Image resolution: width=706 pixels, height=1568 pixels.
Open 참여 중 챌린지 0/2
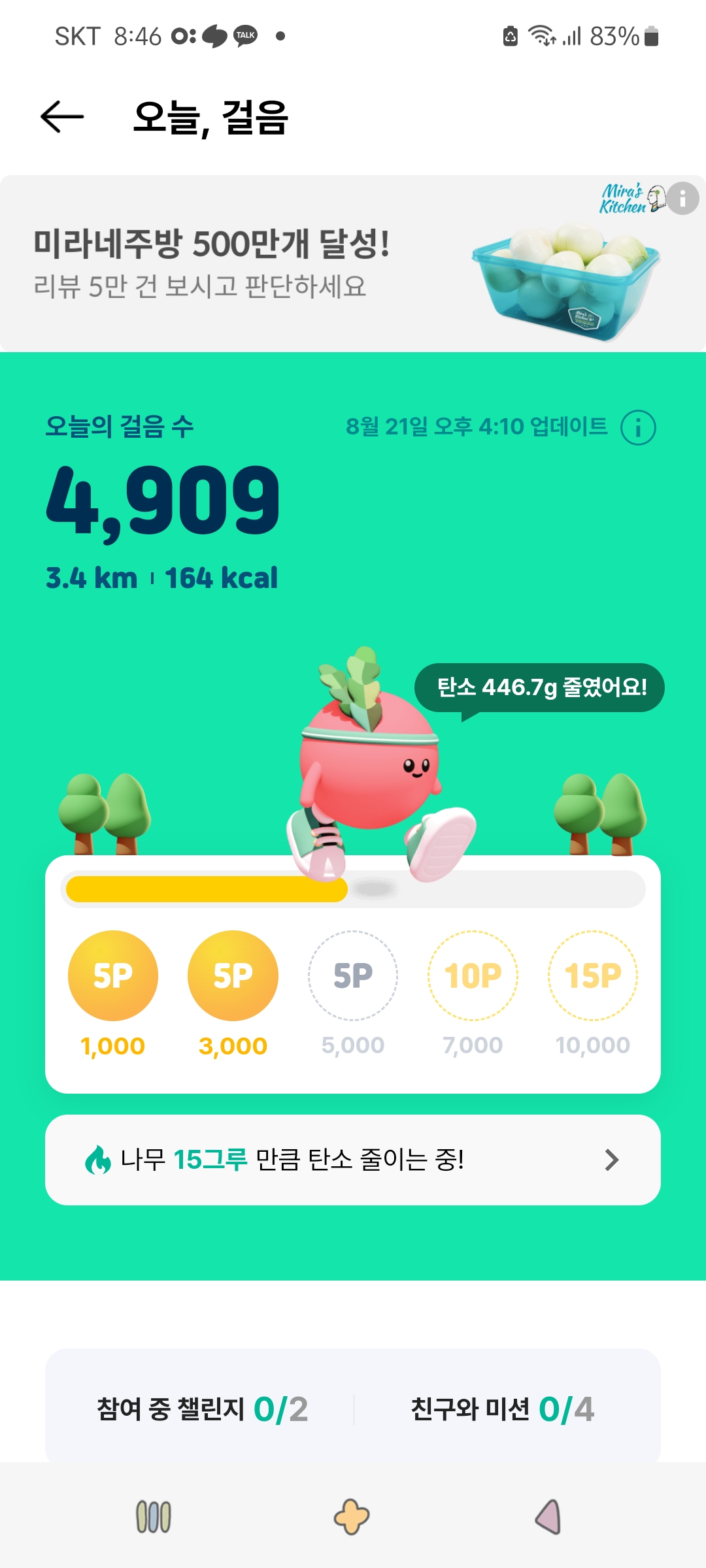click(201, 1409)
